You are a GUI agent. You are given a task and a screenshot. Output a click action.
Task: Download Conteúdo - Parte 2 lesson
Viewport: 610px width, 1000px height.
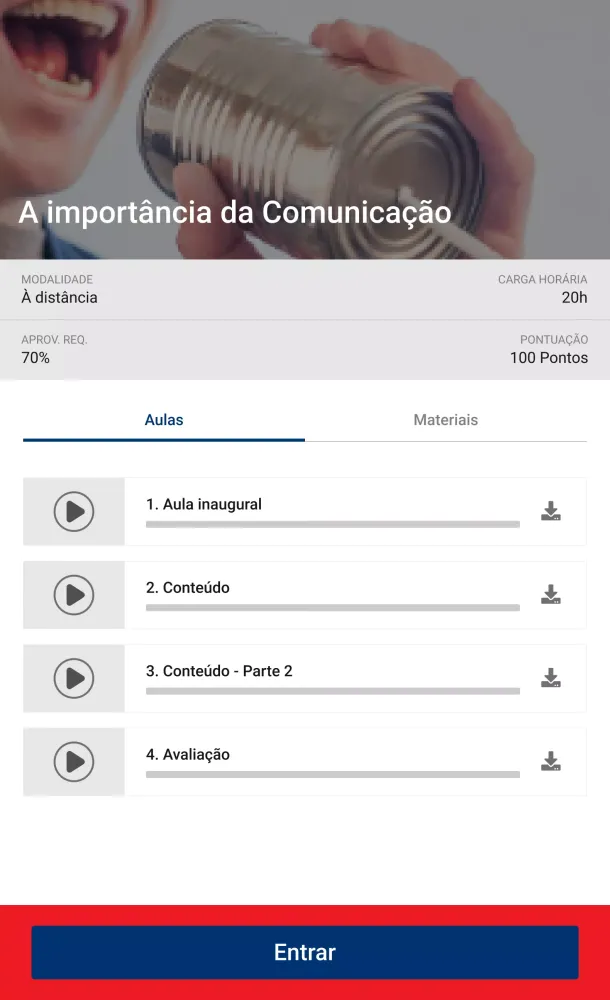tap(551, 678)
